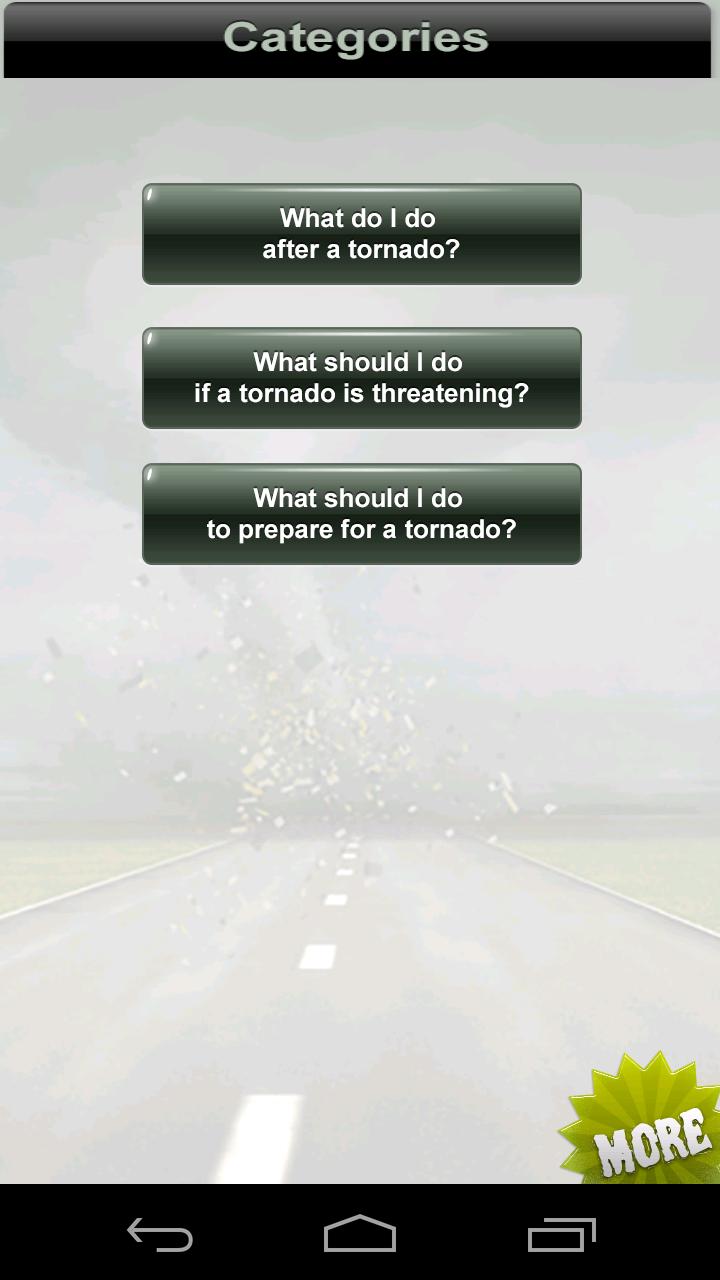
Task: Go back using the system back button
Action: [160, 1235]
